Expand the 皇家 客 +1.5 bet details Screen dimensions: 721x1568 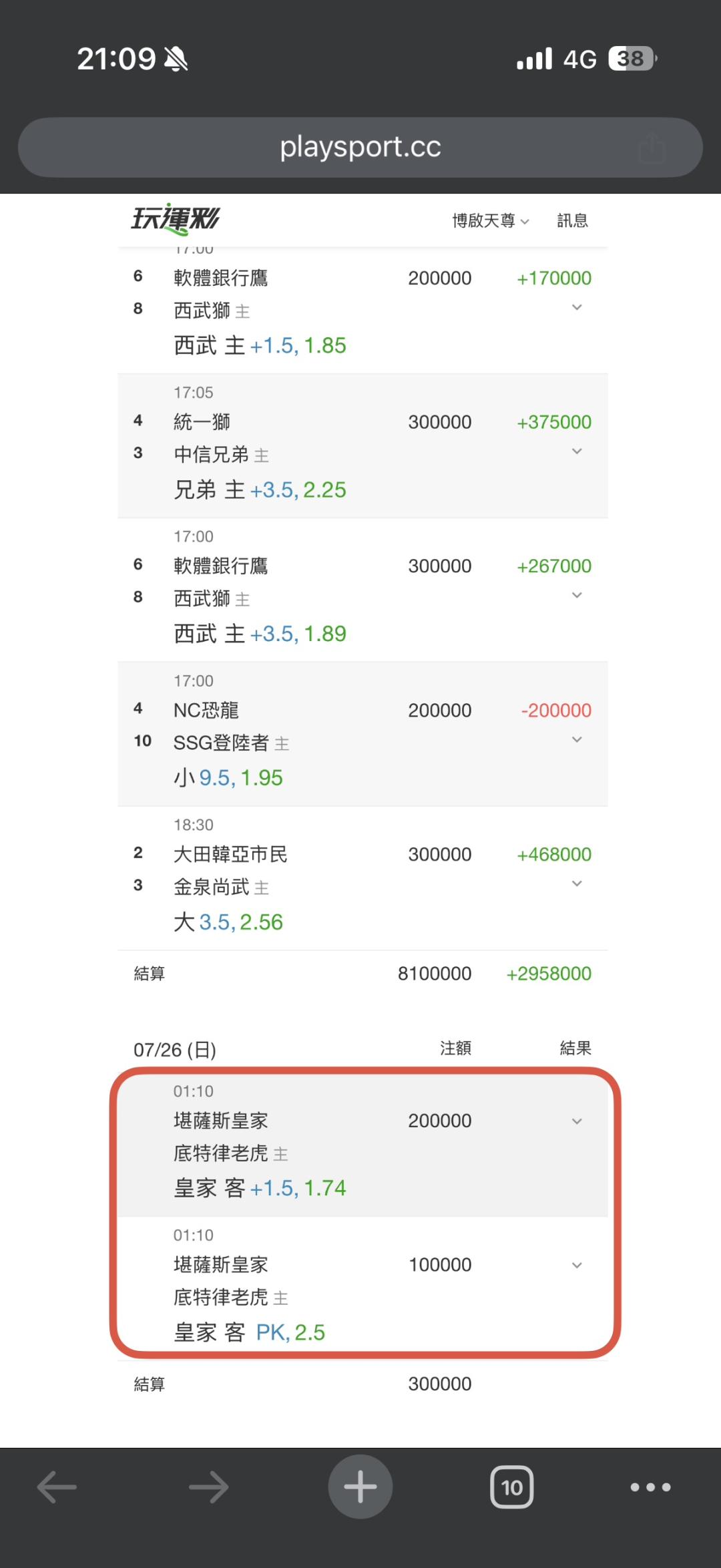pos(577,1121)
